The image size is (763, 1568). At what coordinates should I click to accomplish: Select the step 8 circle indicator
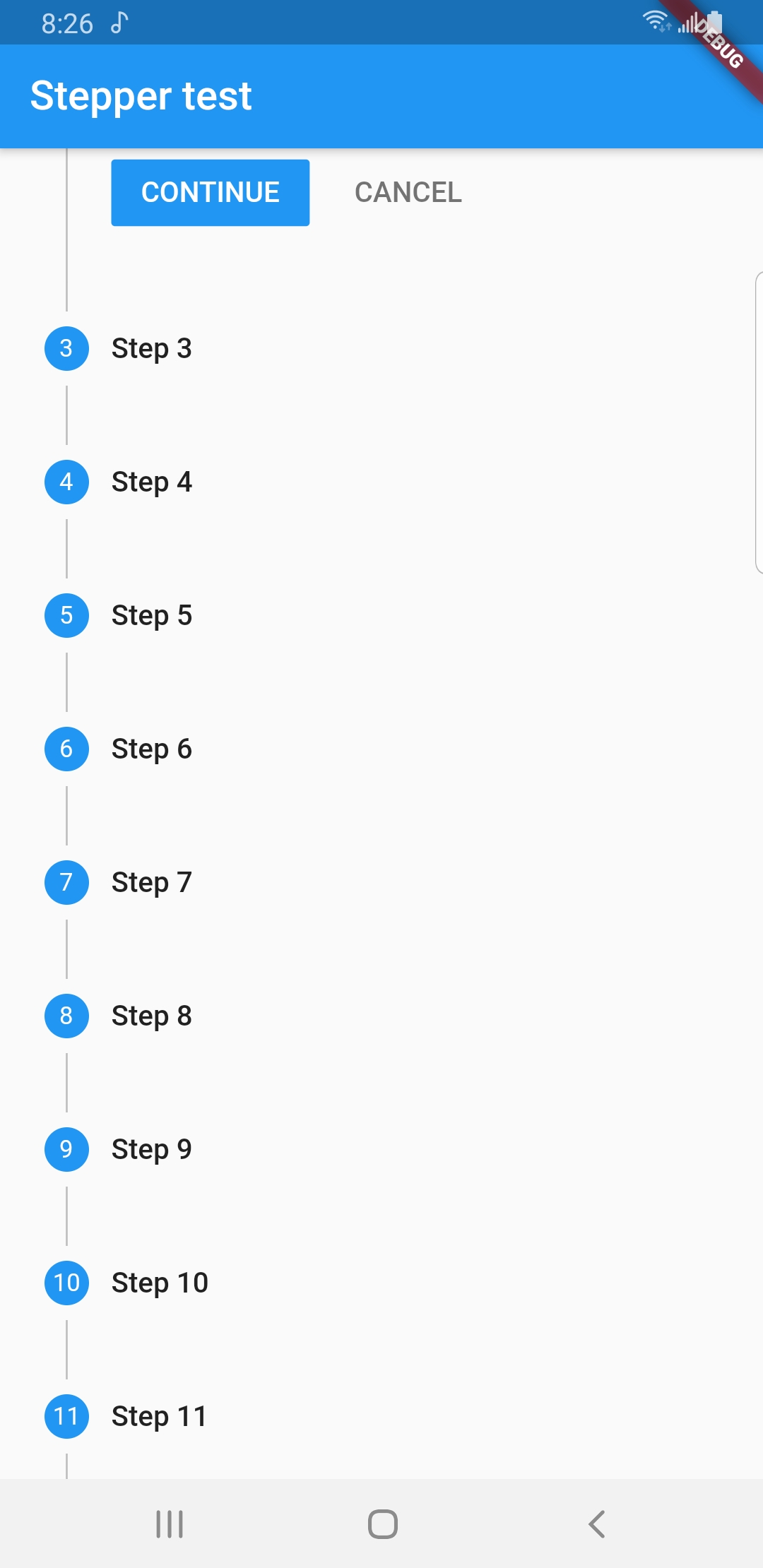point(66,1016)
